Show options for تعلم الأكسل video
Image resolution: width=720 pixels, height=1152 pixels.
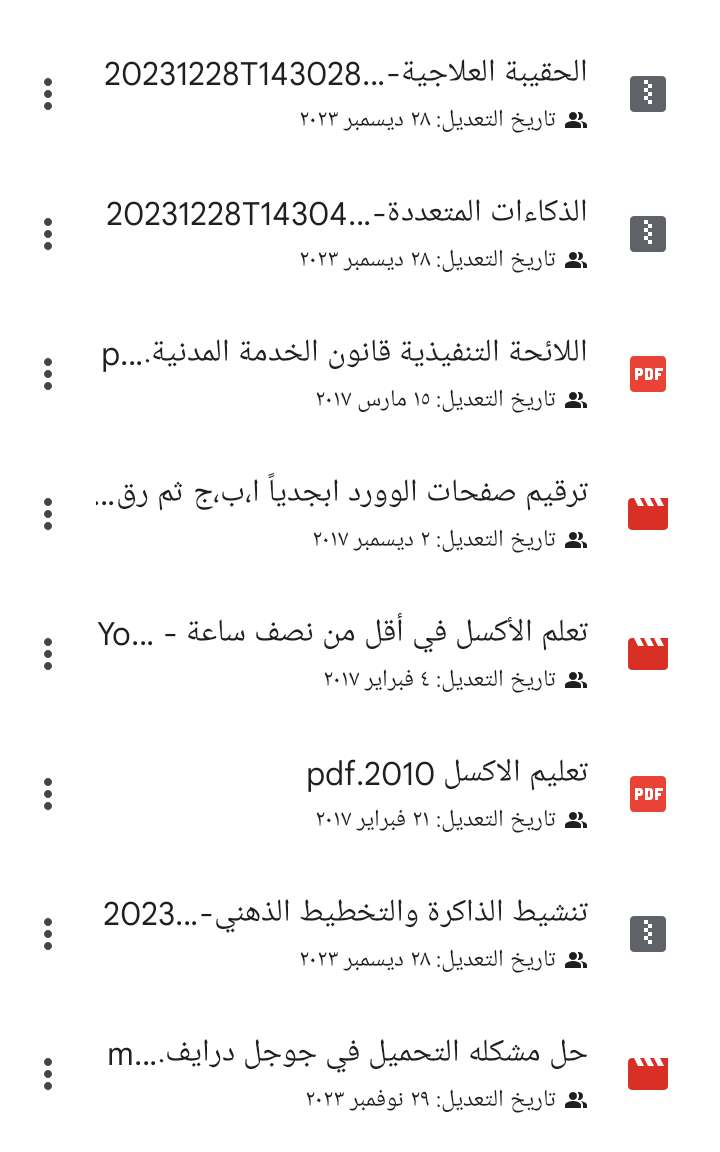(48, 654)
